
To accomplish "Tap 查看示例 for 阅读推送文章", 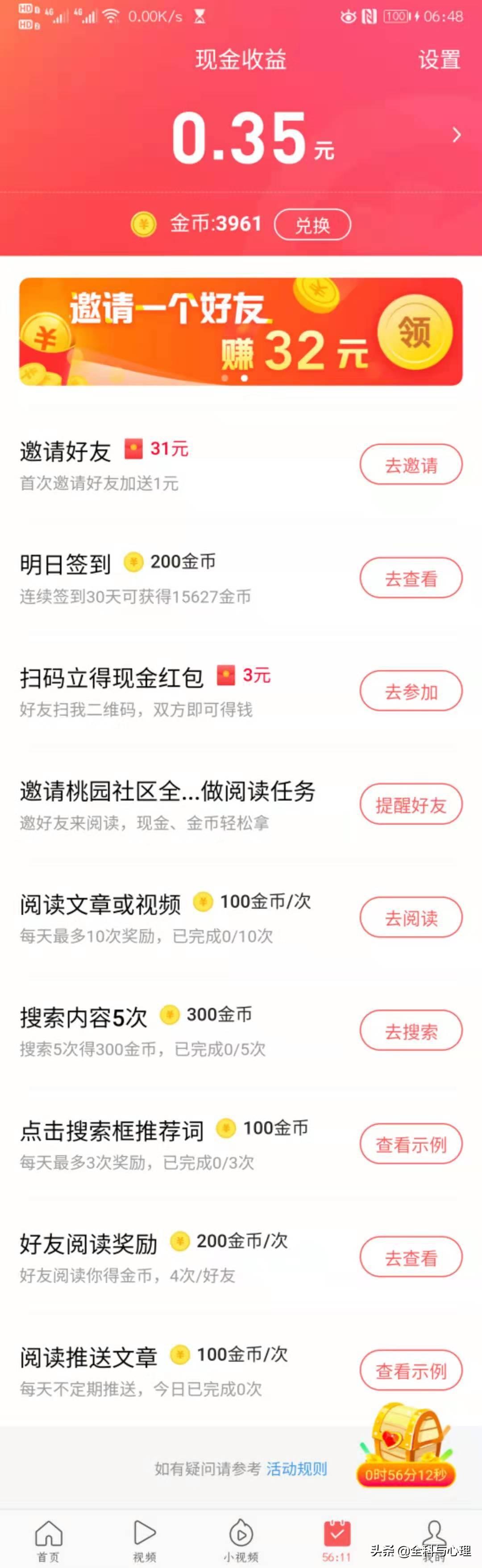I will pos(411,1371).
